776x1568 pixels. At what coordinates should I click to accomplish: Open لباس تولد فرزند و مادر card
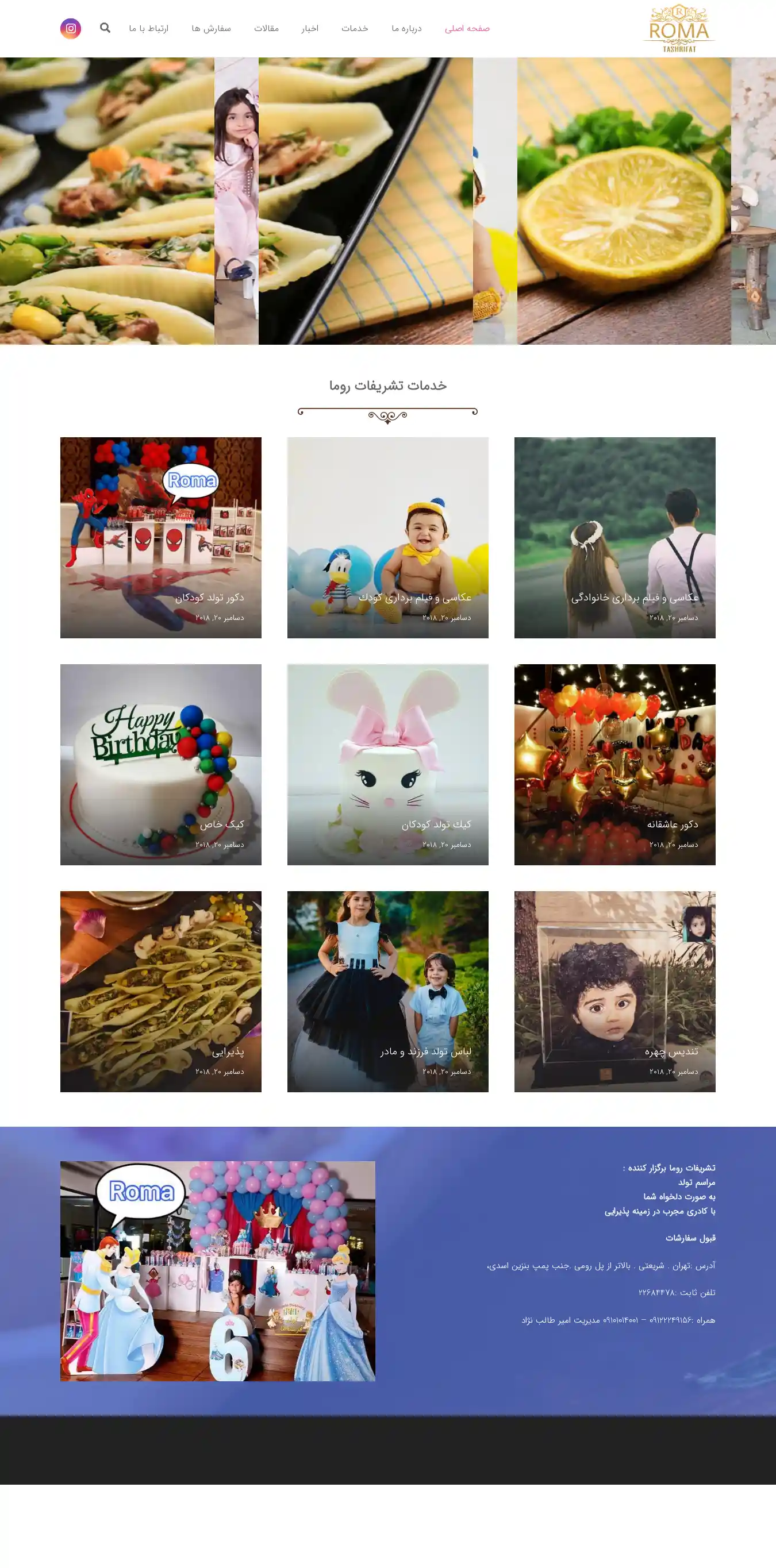pyautogui.click(x=387, y=992)
